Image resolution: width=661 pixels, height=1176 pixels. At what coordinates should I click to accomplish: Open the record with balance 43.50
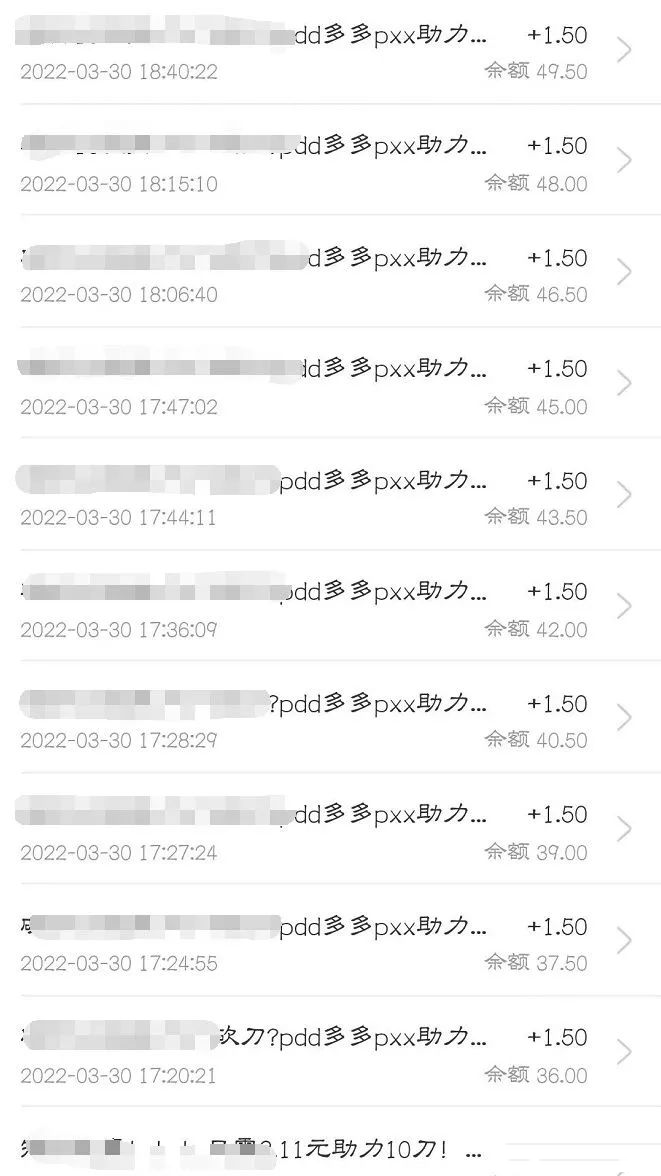pos(330,498)
